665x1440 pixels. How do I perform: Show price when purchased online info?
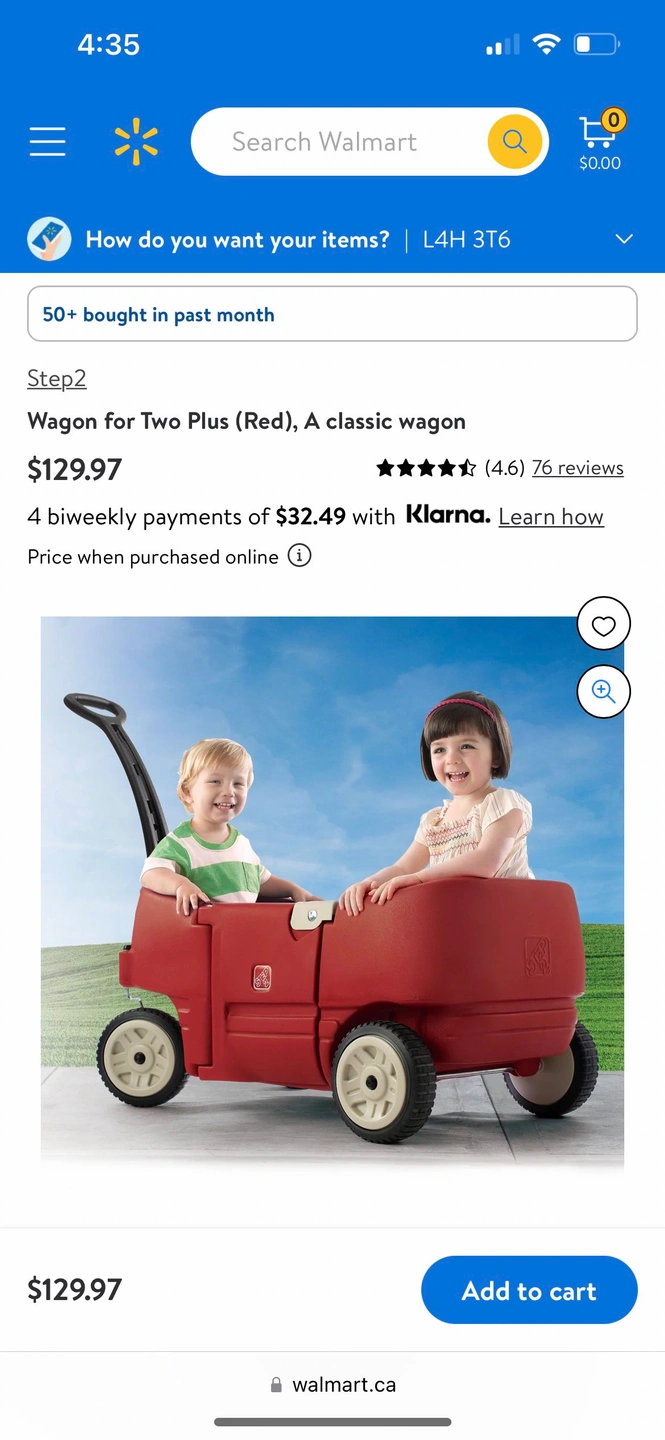299,556
